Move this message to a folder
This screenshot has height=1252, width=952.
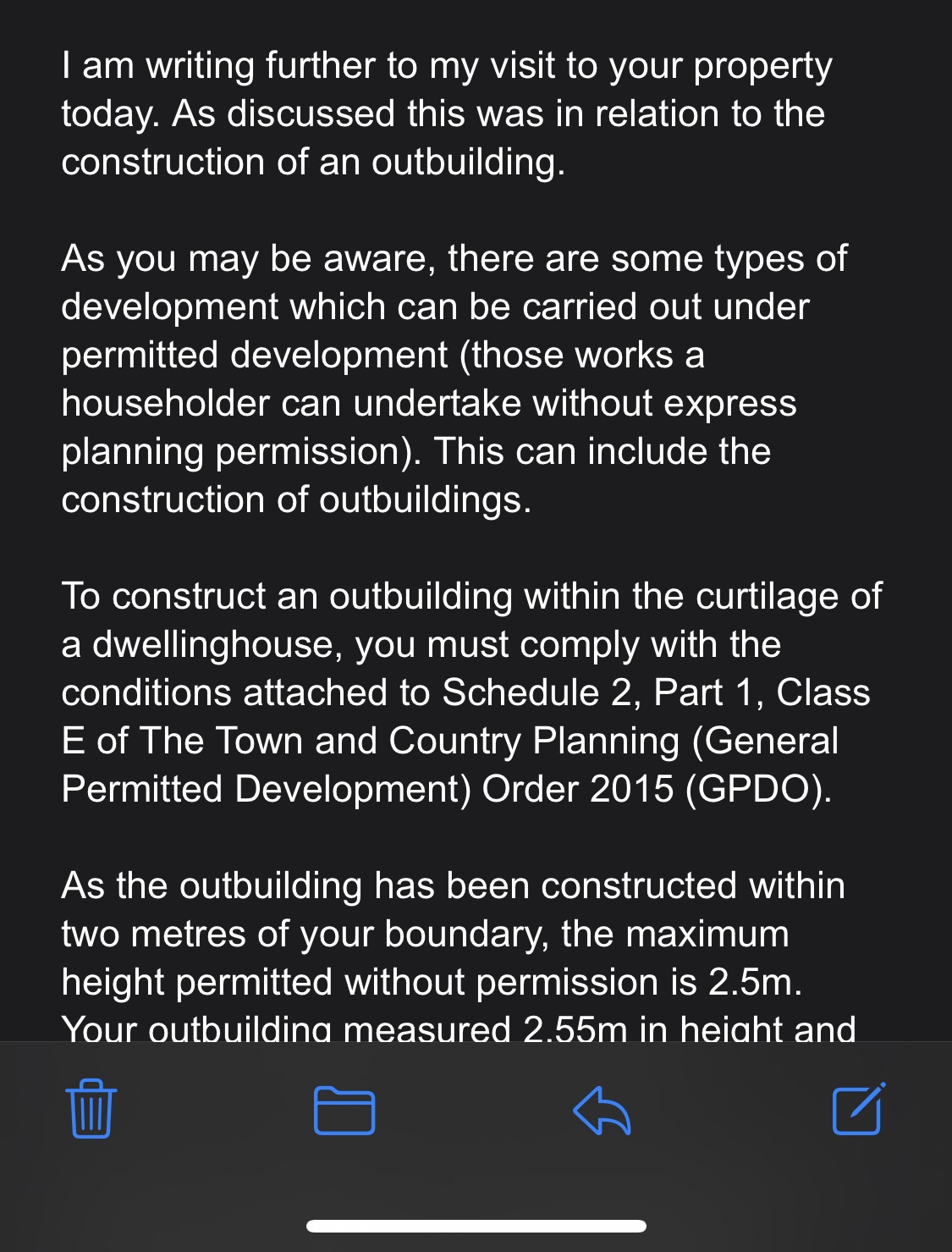[x=344, y=1110]
